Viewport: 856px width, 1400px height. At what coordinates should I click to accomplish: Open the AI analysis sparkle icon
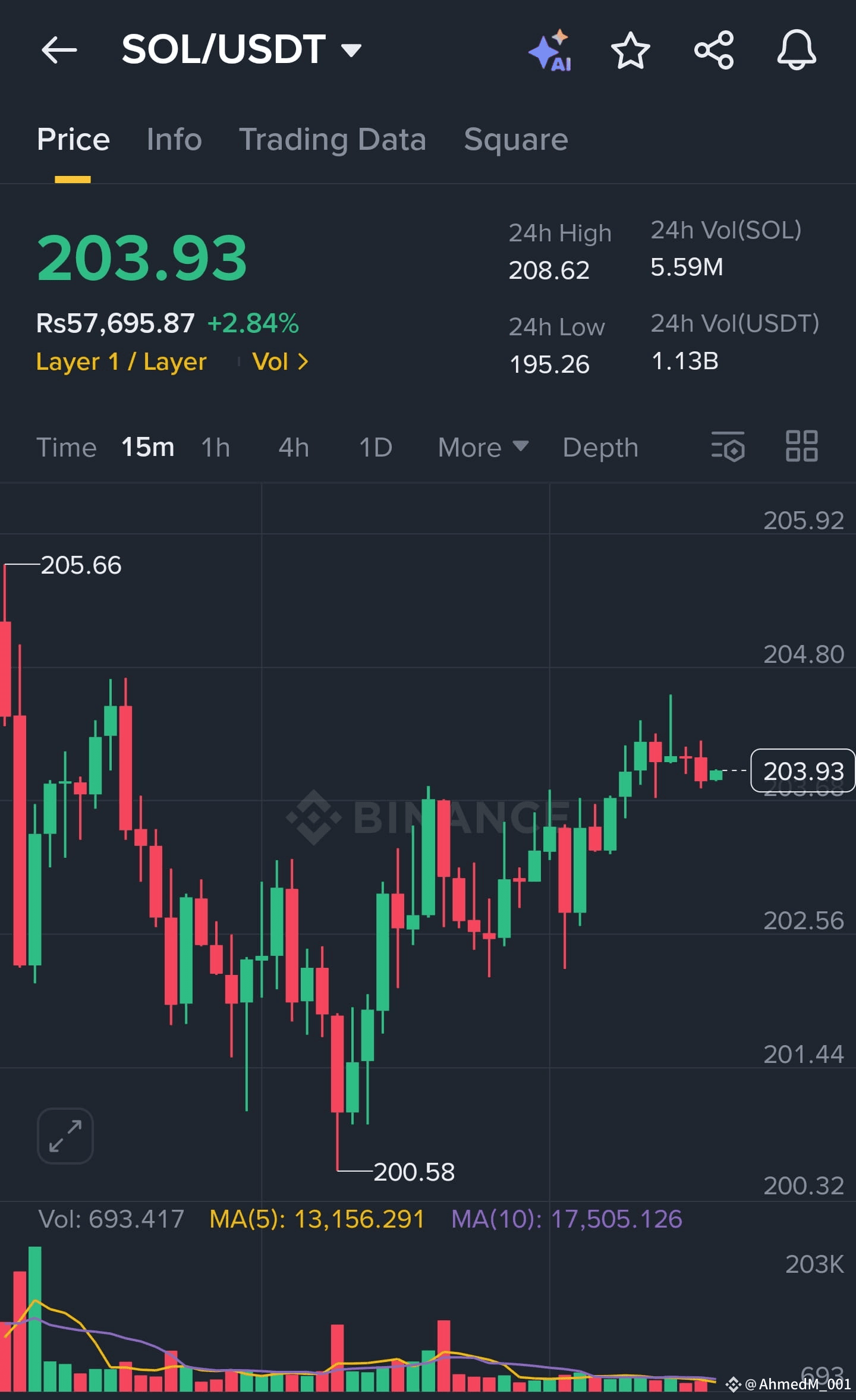point(550,50)
